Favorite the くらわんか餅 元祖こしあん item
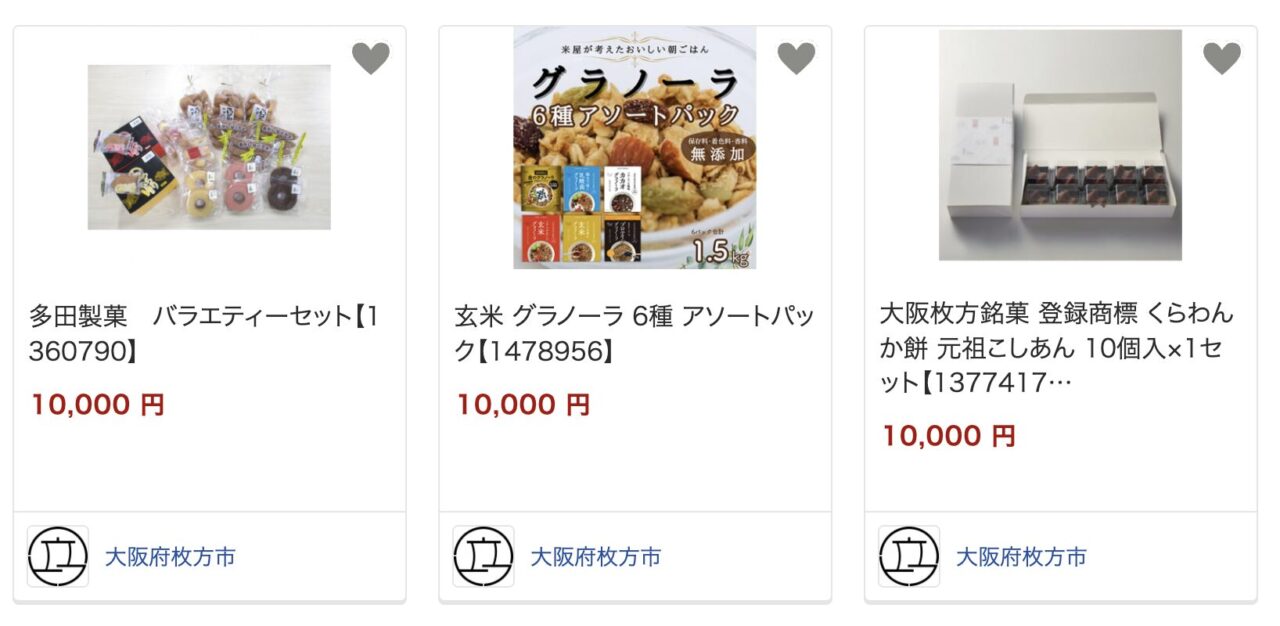Image resolution: width=1280 pixels, height=626 pixels. click(1221, 59)
